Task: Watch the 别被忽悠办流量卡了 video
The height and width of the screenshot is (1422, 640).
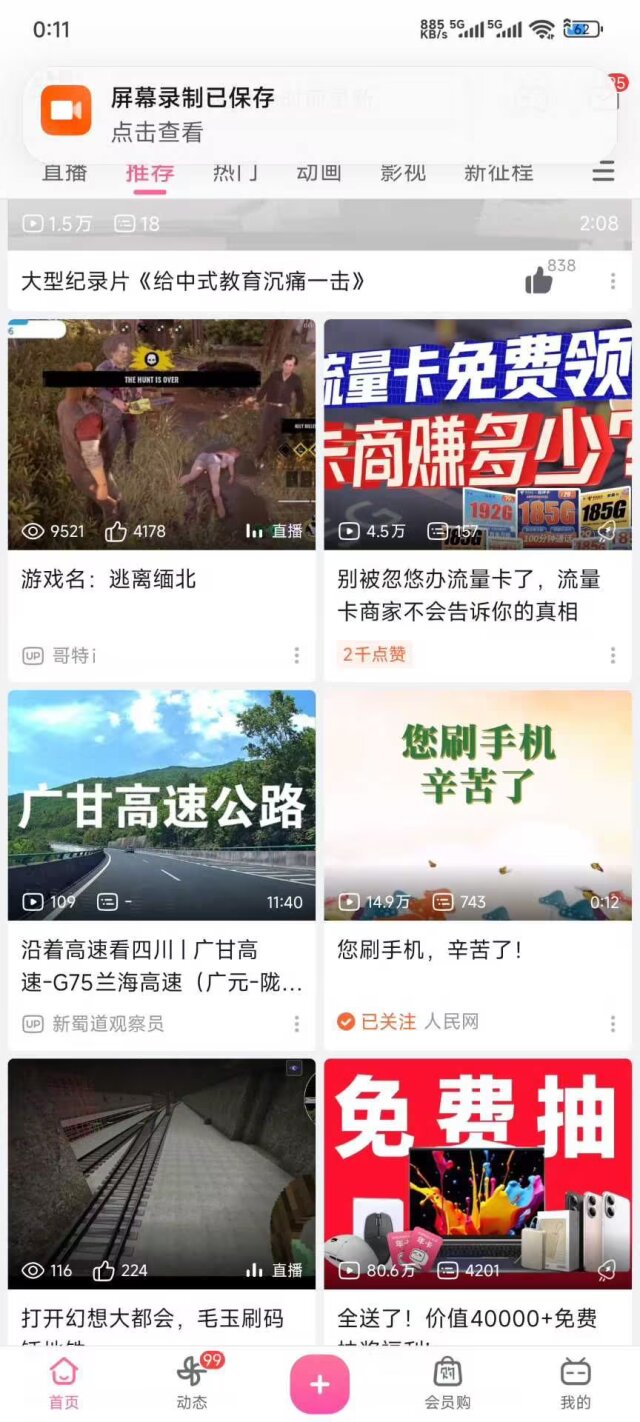Action: 478,435
